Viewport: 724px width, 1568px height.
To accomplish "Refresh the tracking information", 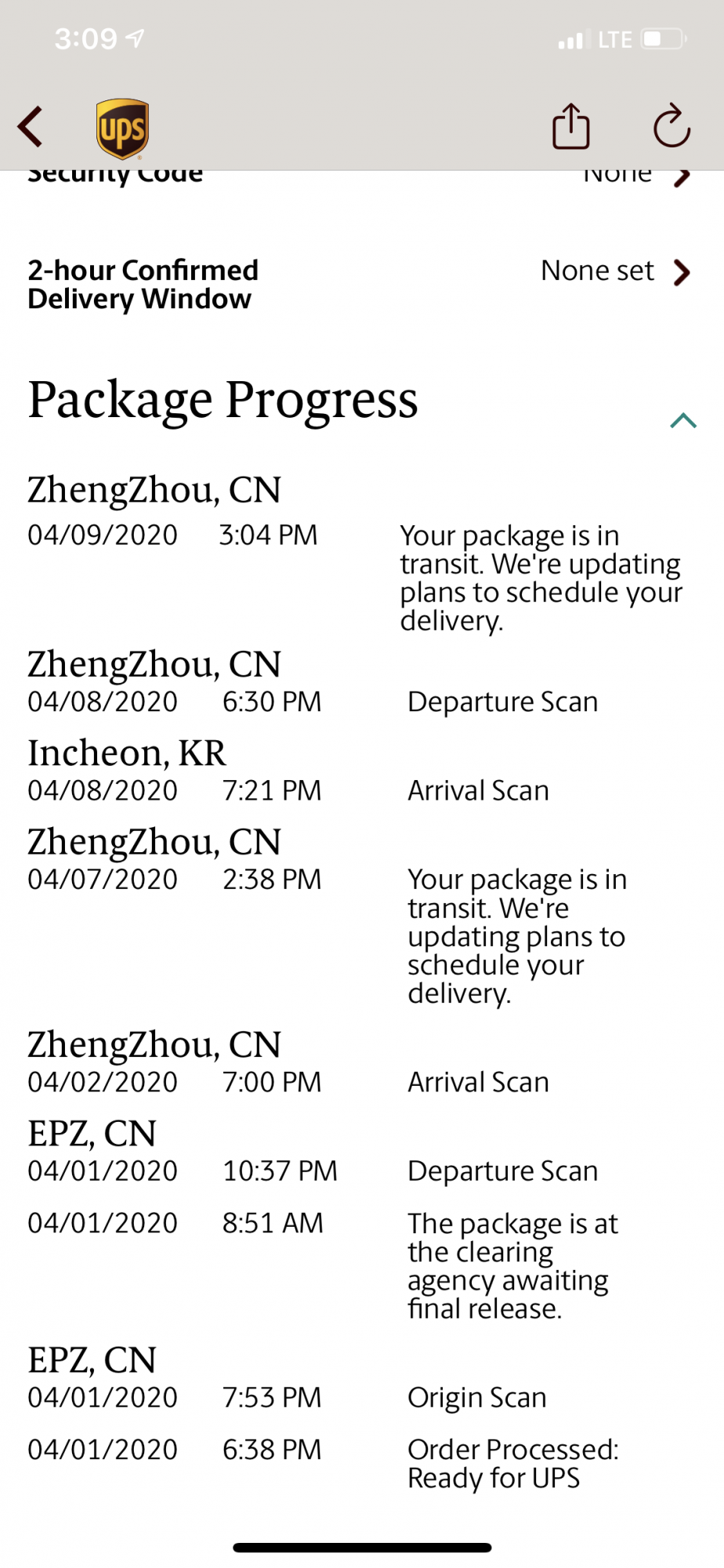I will (672, 125).
